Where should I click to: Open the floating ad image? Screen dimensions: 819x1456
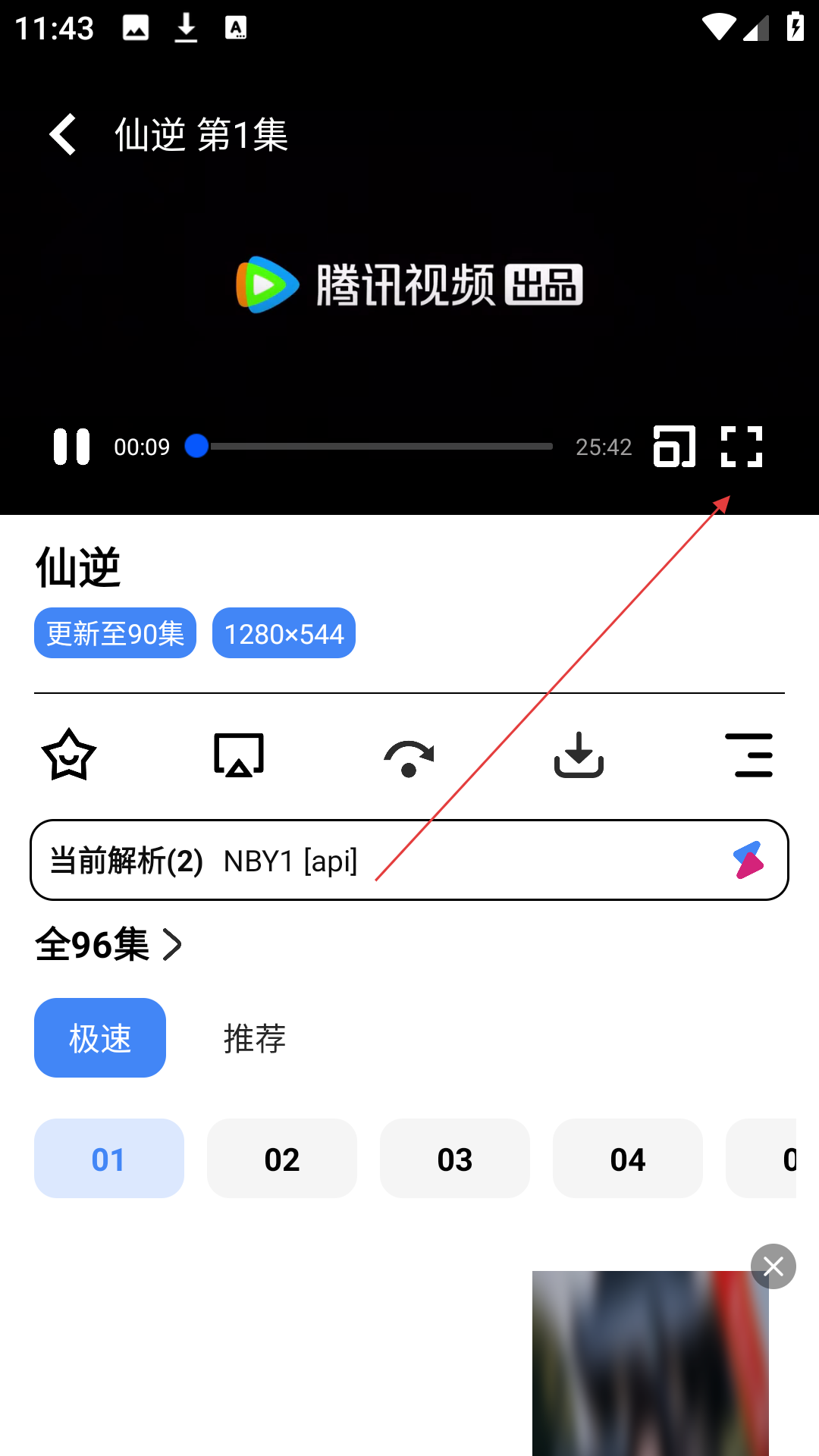pyautogui.click(x=650, y=1365)
